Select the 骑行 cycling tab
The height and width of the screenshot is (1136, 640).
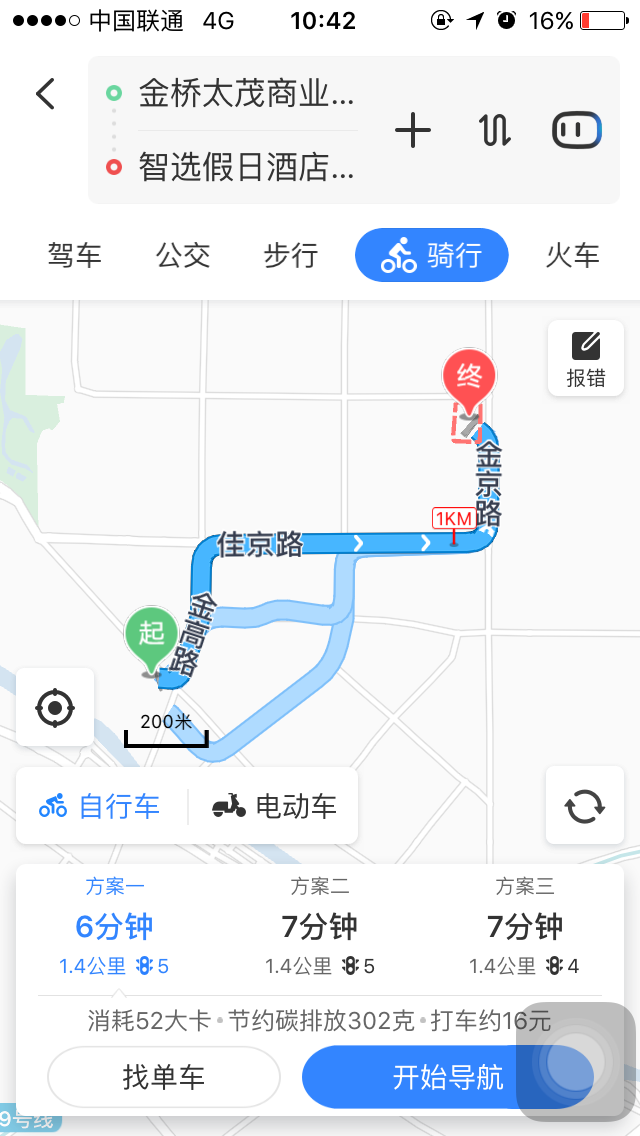[x=432, y=255]
